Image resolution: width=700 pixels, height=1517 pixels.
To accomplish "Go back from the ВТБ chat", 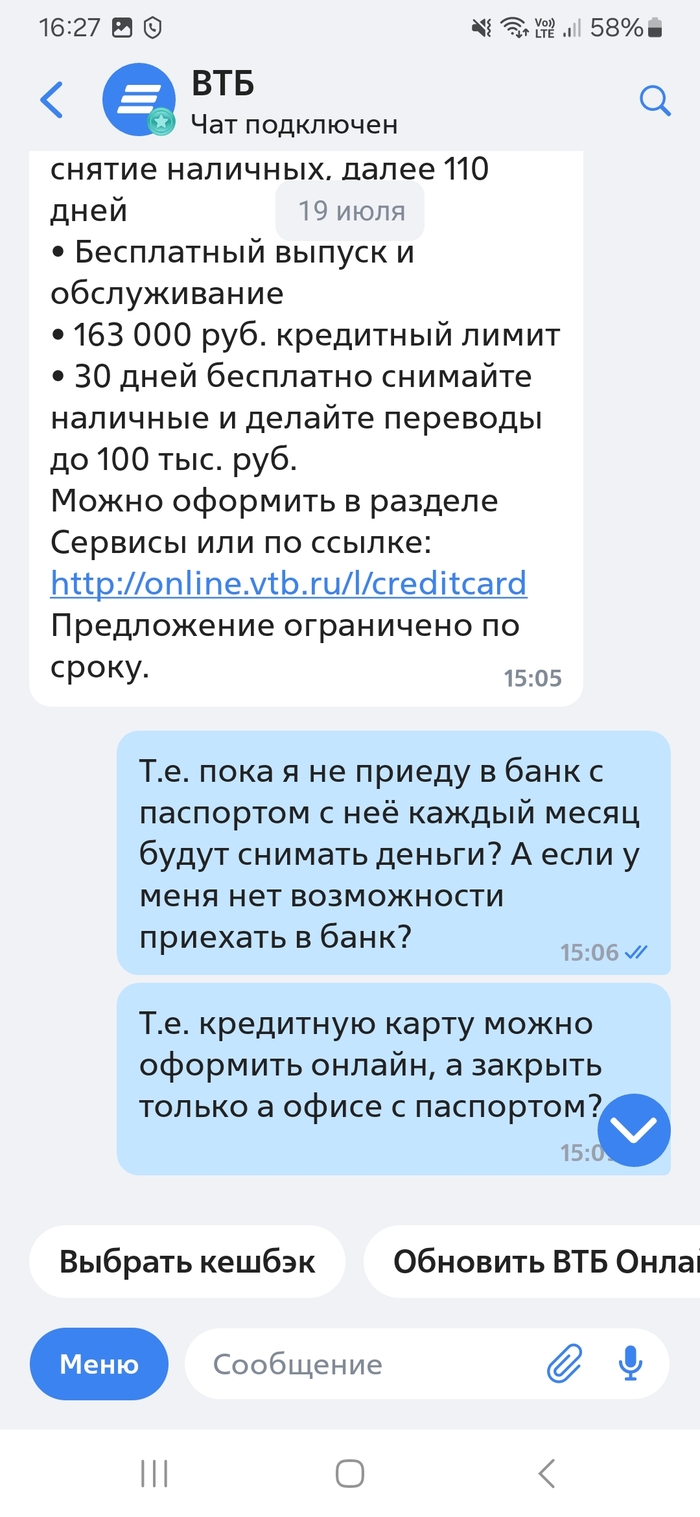I will click(x=51, y=100).
